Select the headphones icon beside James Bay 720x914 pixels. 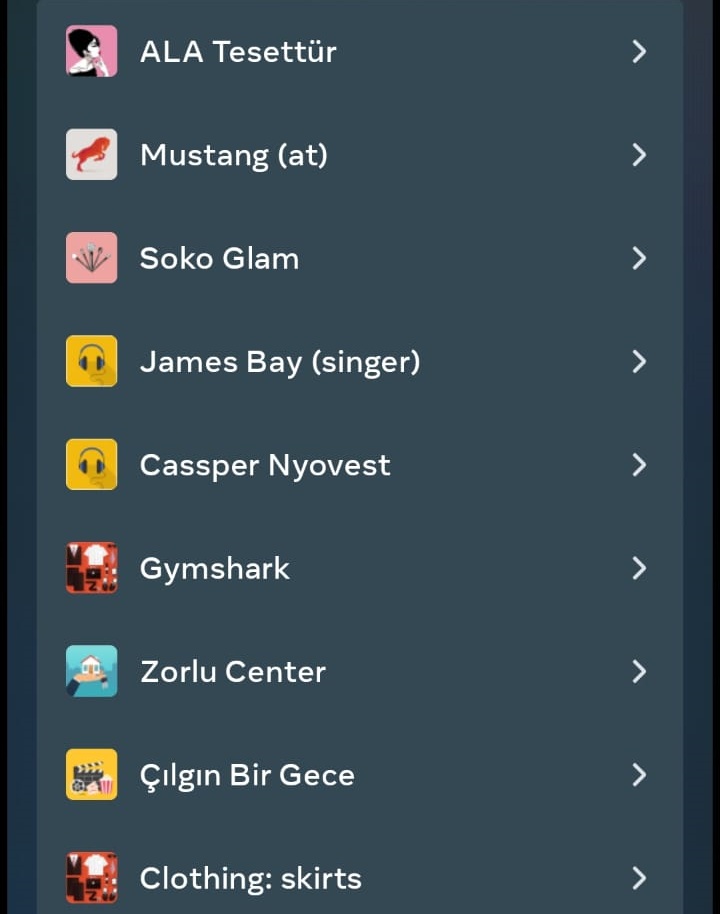pyautogui.click(x=91, y=361)
